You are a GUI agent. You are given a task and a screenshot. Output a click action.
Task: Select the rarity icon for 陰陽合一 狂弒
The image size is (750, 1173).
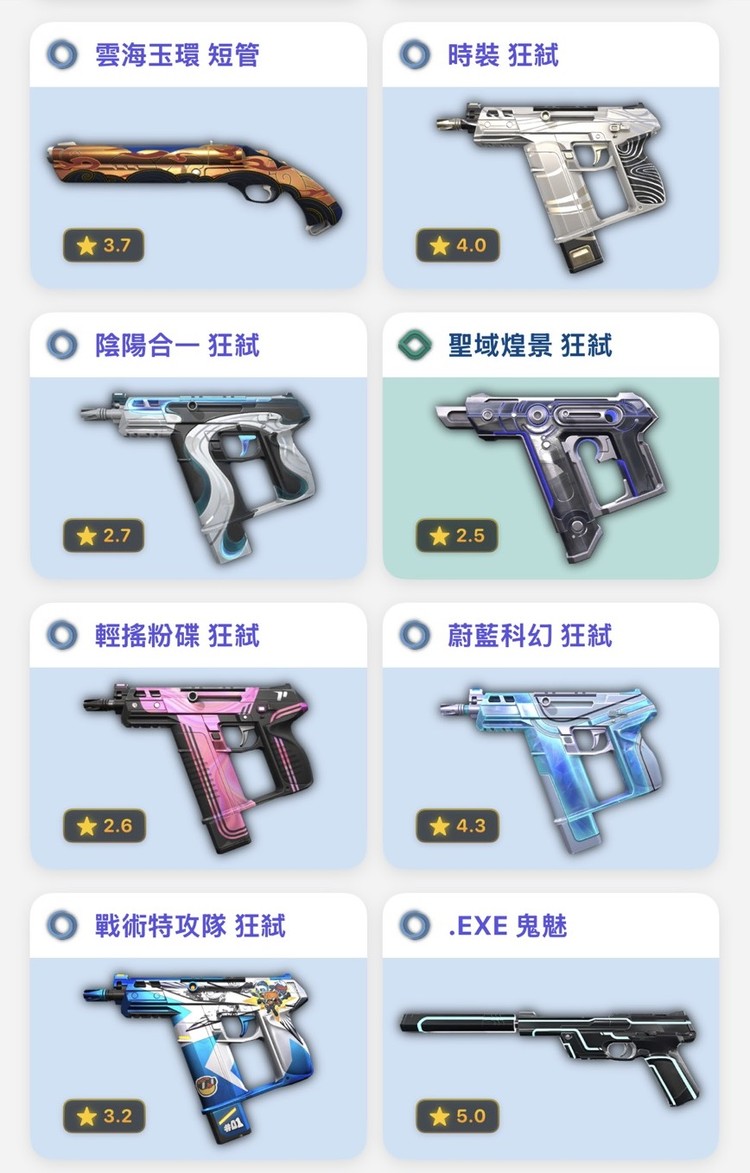(x=64, y=343)
